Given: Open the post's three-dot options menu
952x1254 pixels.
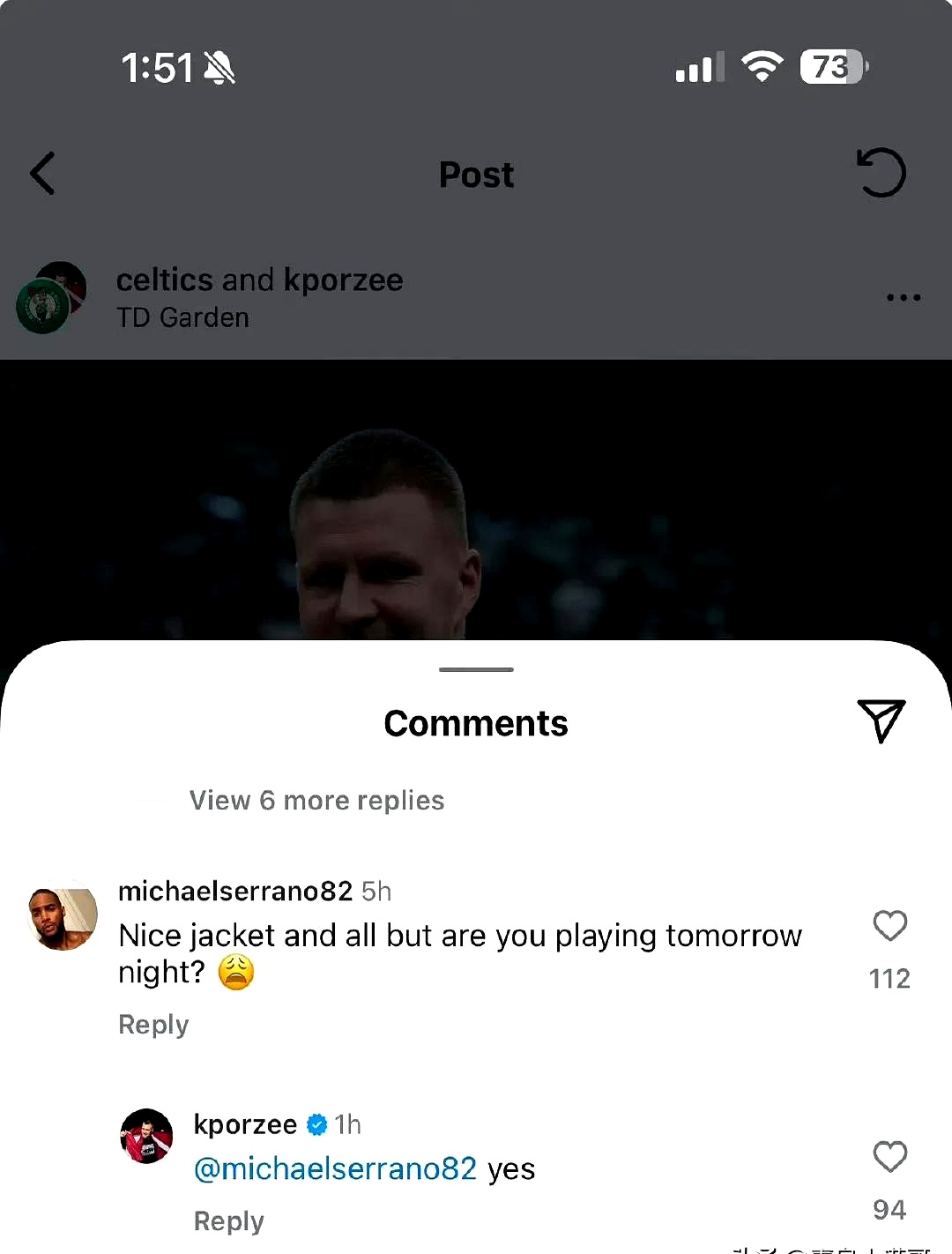Looking at the screenshot, I should tap(904, 298).
